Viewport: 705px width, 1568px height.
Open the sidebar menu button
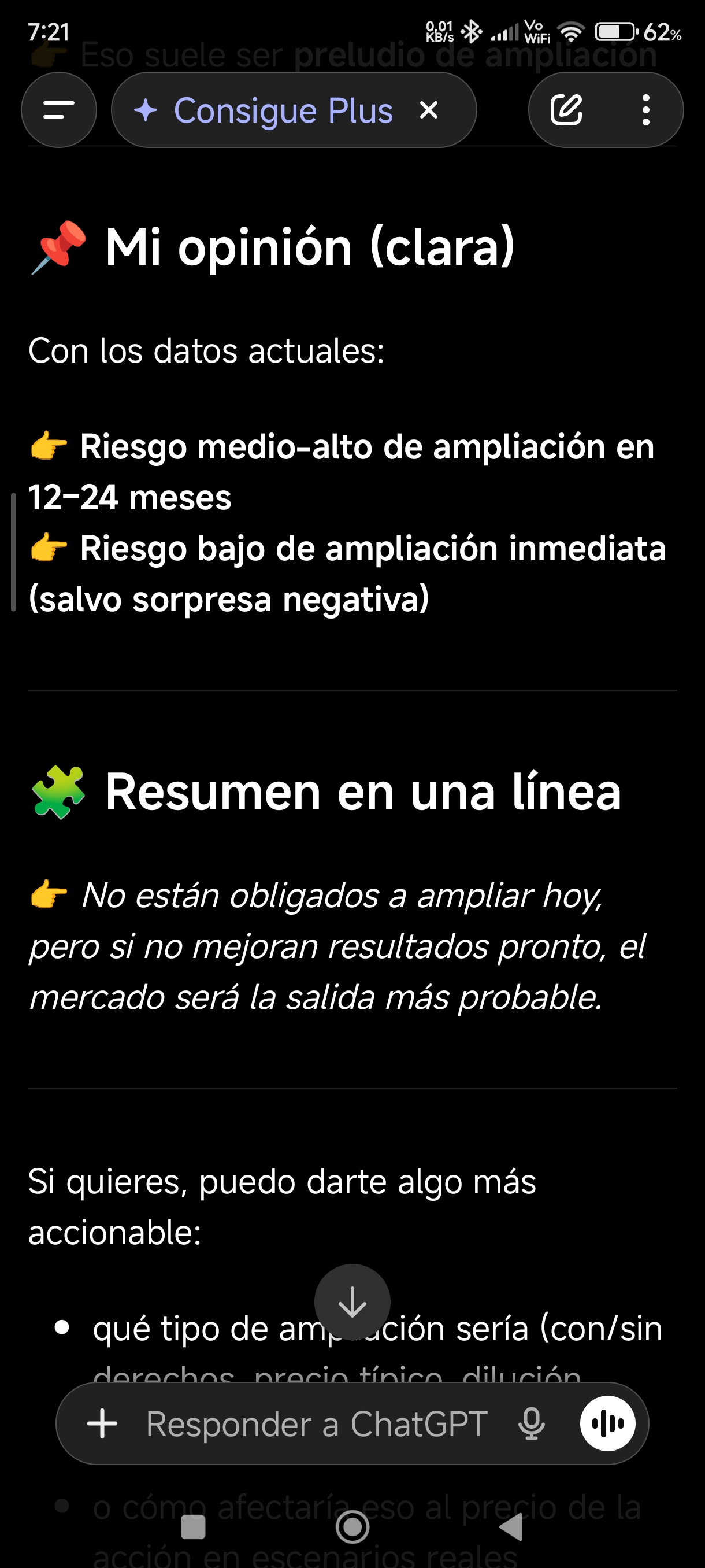pyautogui.click(x=59, y=110)
